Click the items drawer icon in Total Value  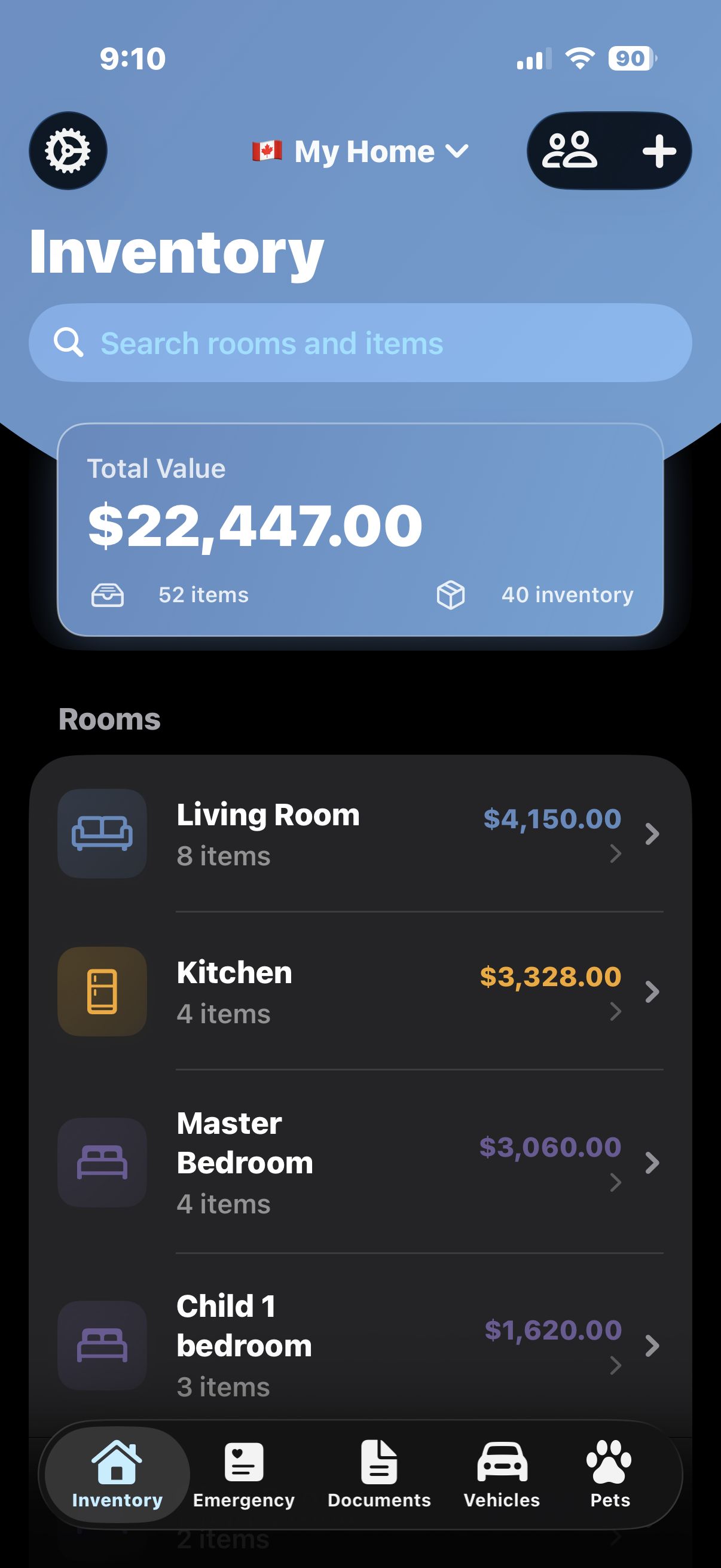tap(108, 594)
